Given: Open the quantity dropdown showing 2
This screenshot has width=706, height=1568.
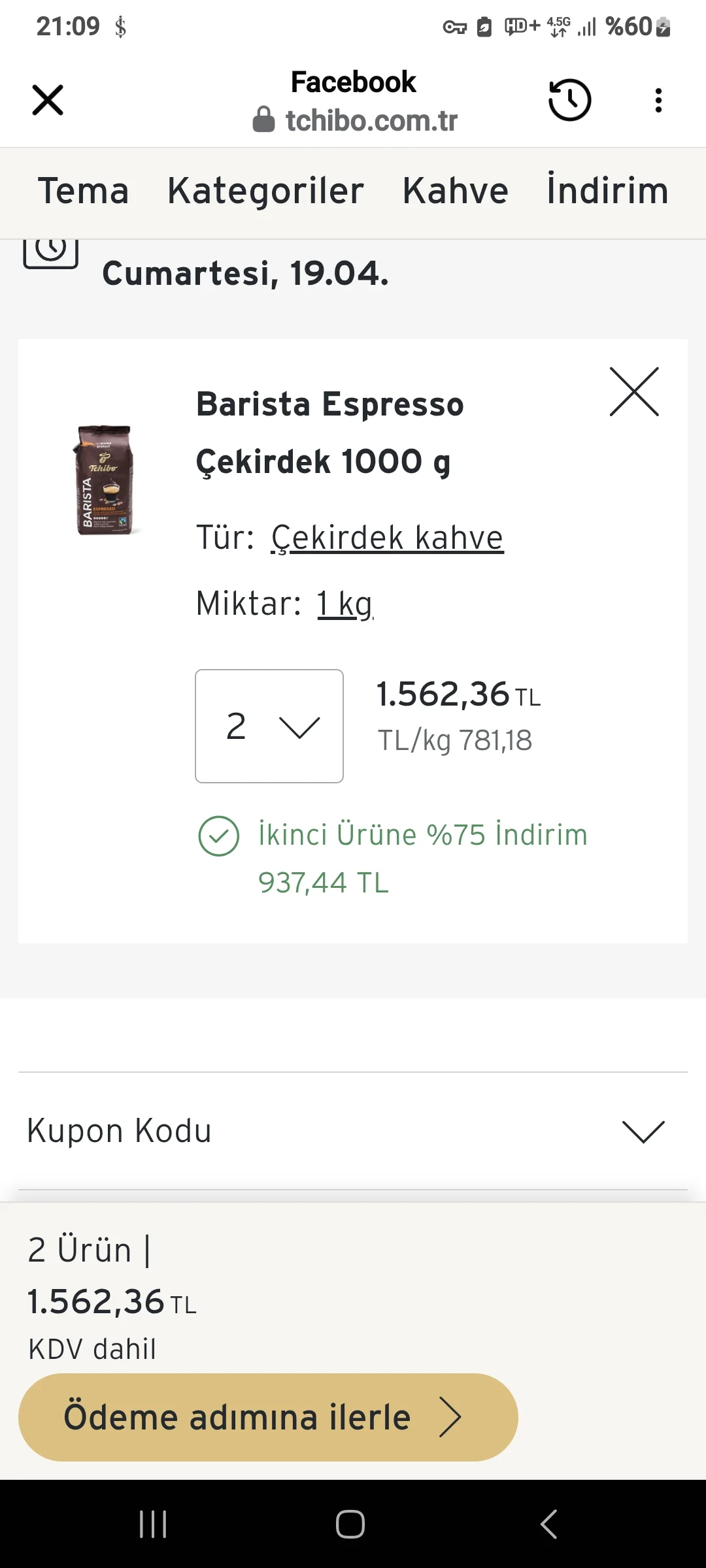Looking at the screenshot, I should coord(269,726).
